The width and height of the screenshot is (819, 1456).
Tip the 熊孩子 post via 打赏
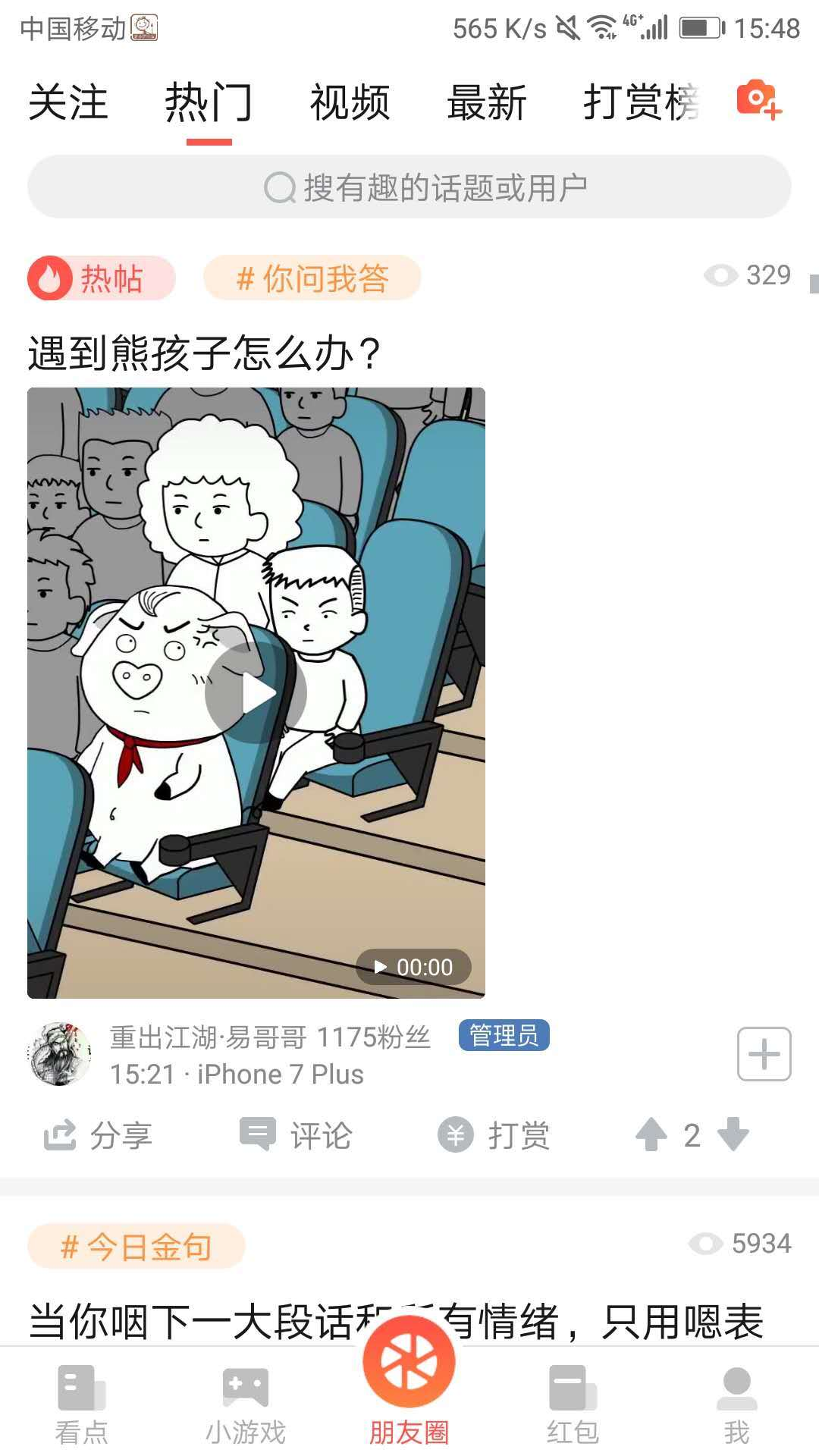[494, 1135]
